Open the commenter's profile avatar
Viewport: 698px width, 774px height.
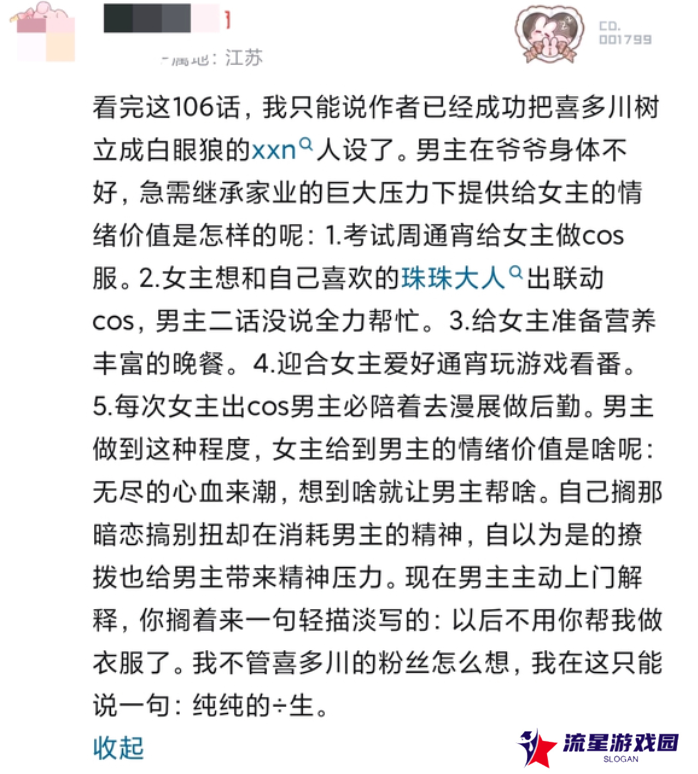45,30
